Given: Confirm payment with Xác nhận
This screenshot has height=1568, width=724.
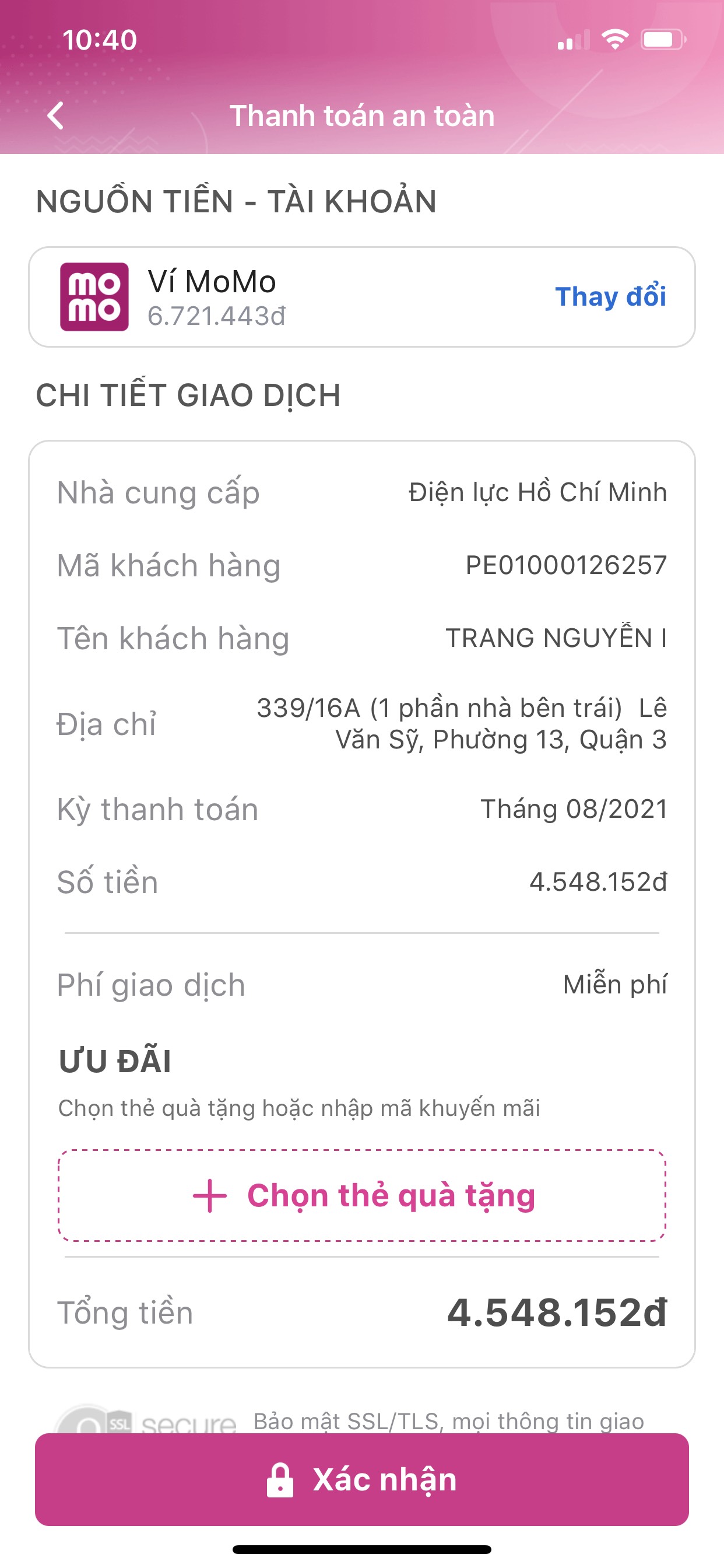Looking at the screenshot, I should pos(362,1479).
